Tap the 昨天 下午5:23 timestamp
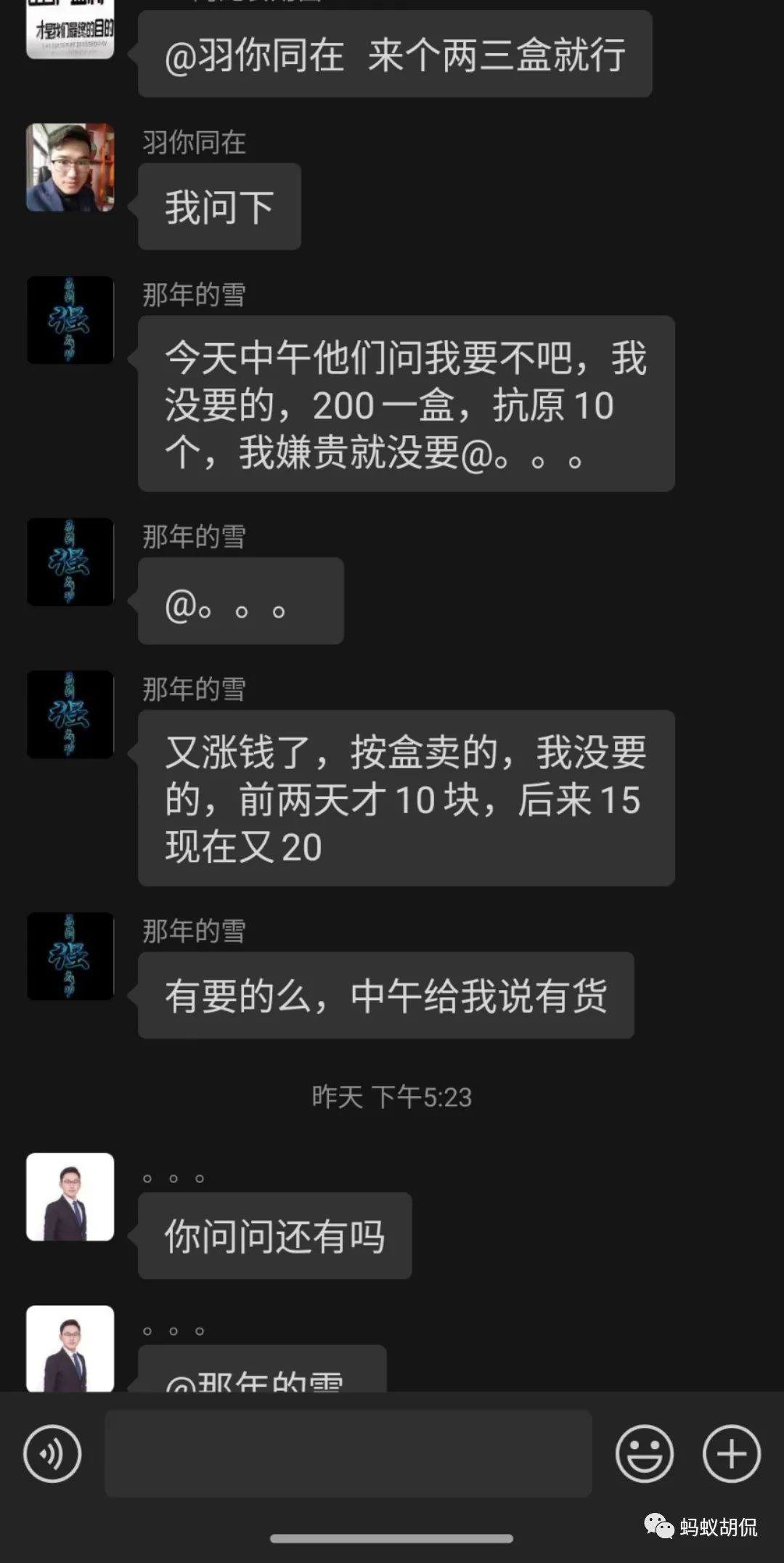This screenshot has height=1563, width=784. (x=392, y=1098)
